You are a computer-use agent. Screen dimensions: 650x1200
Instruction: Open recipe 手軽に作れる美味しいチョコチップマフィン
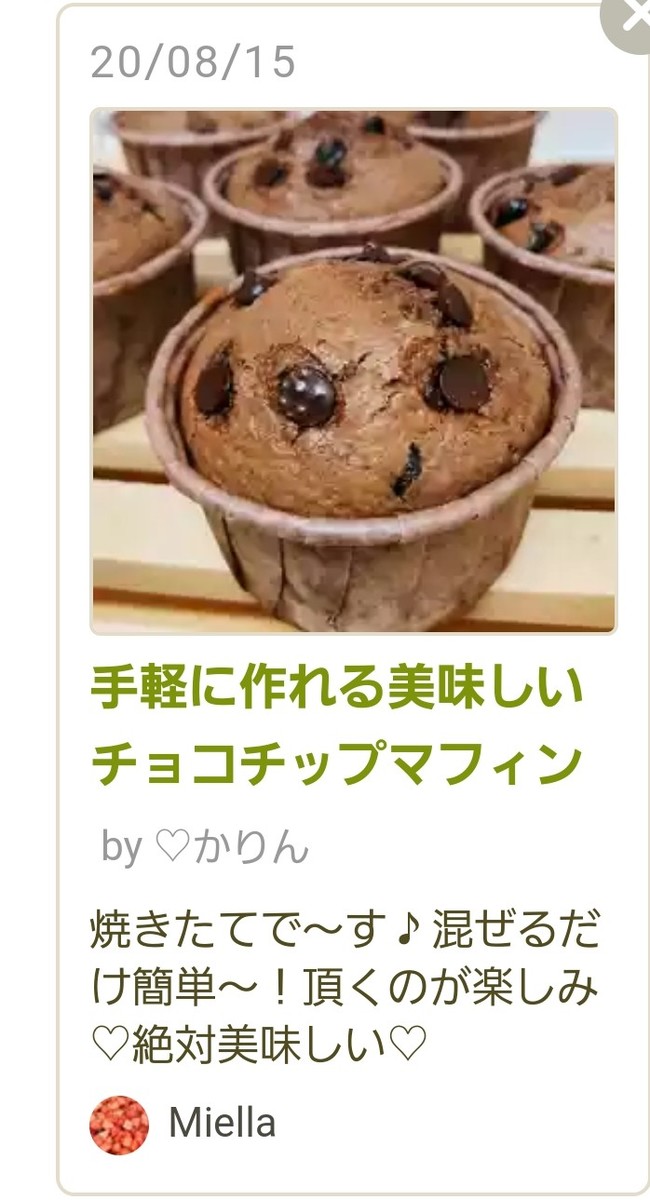tap(337, 727)
